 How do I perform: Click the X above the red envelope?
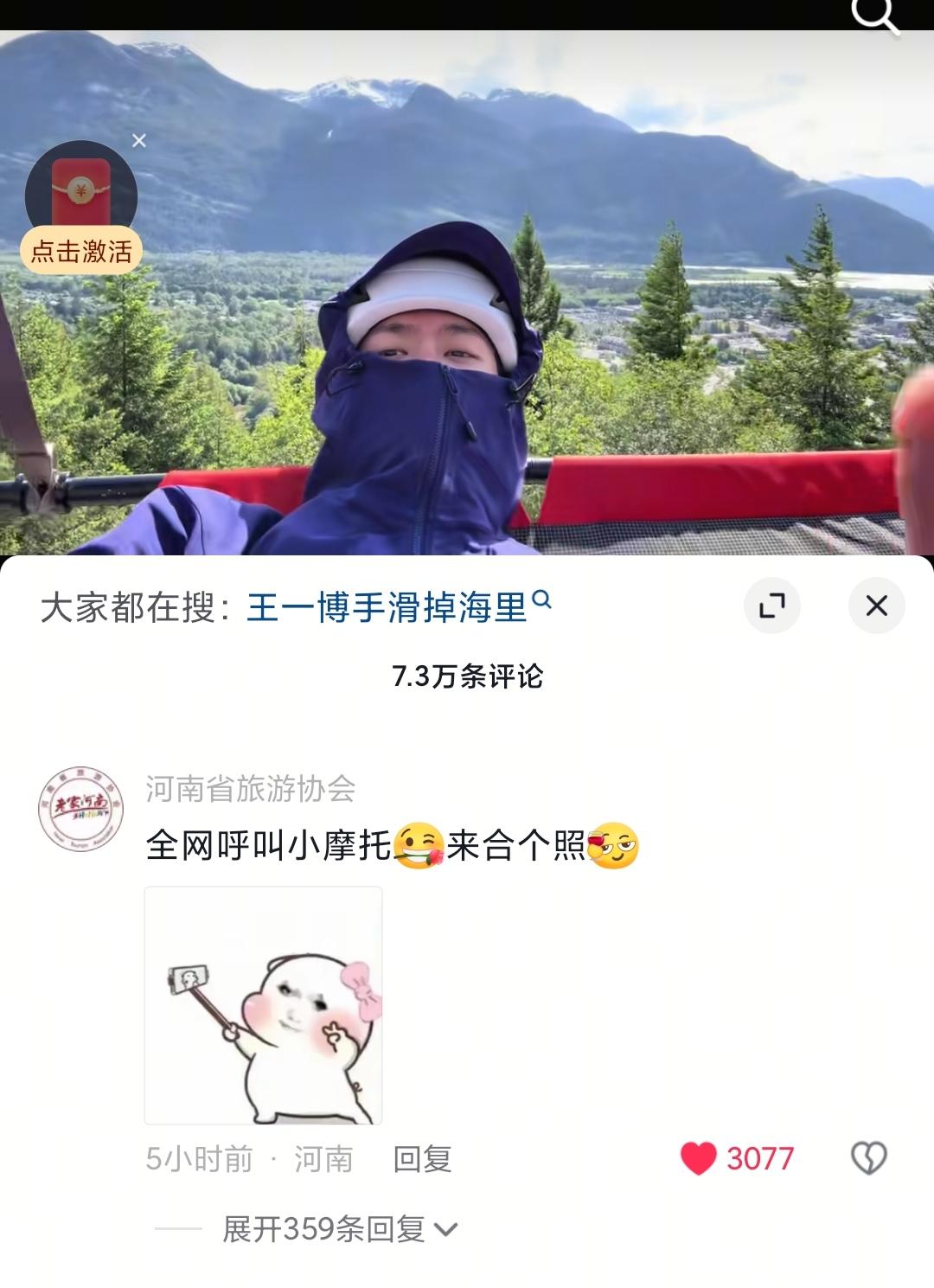(139, 139)
